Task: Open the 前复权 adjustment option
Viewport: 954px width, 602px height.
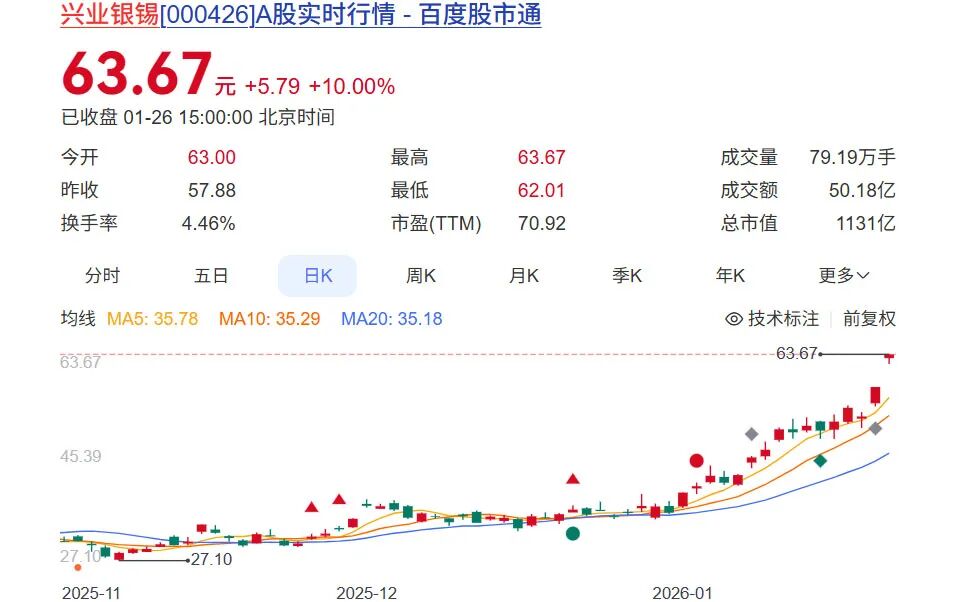Action: (x=869, y=319)
